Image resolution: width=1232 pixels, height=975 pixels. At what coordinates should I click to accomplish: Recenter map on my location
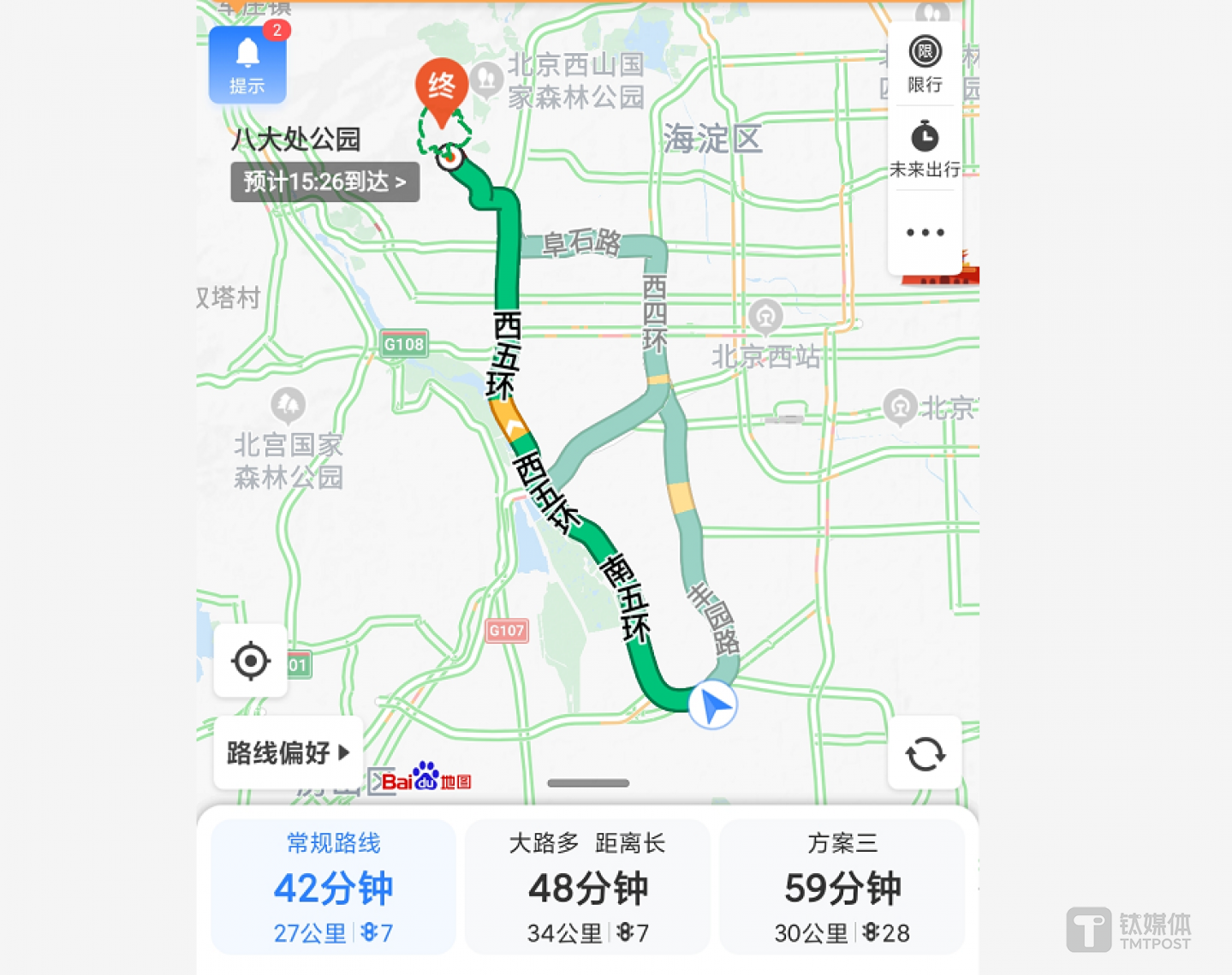pos(251,661)
